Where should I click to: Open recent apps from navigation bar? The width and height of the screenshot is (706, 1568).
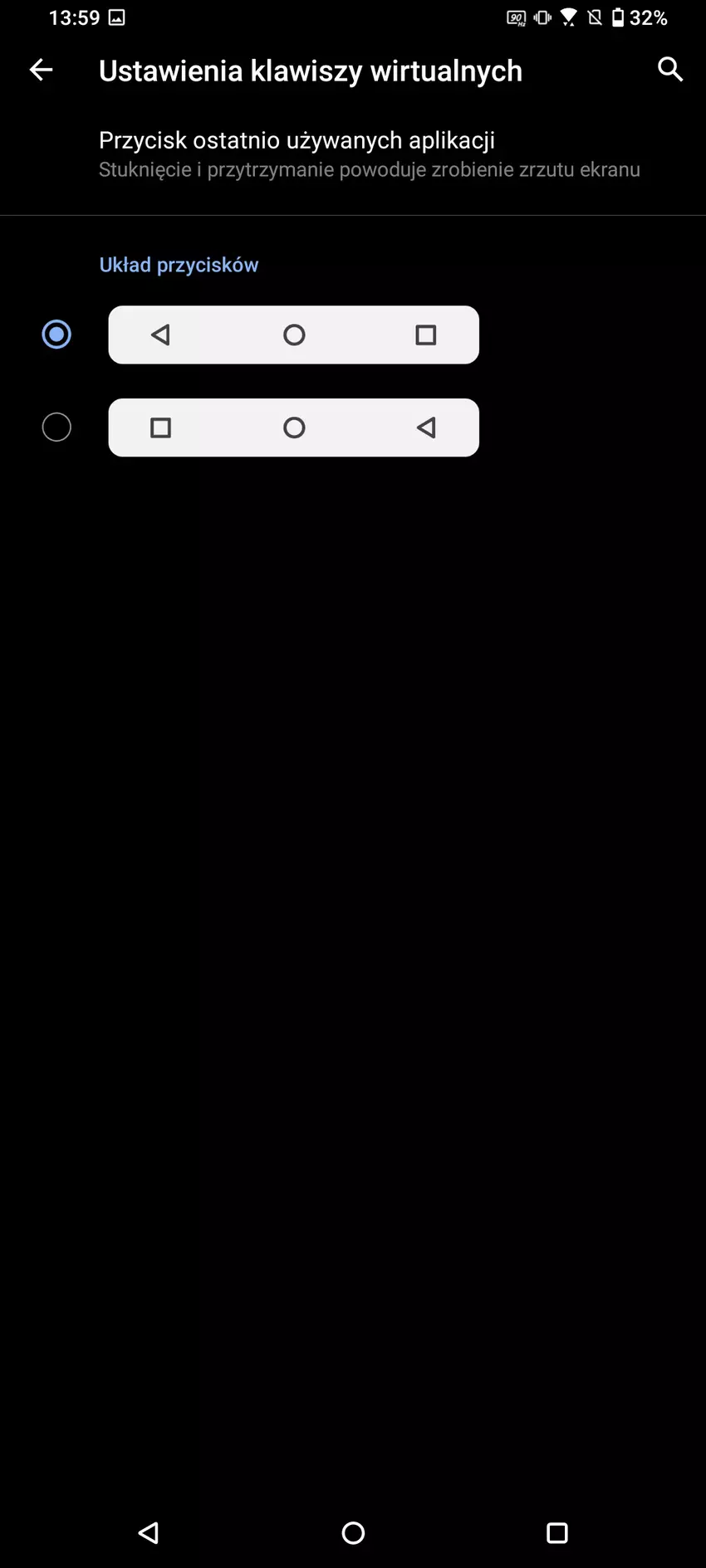(x=556, y=1532)
